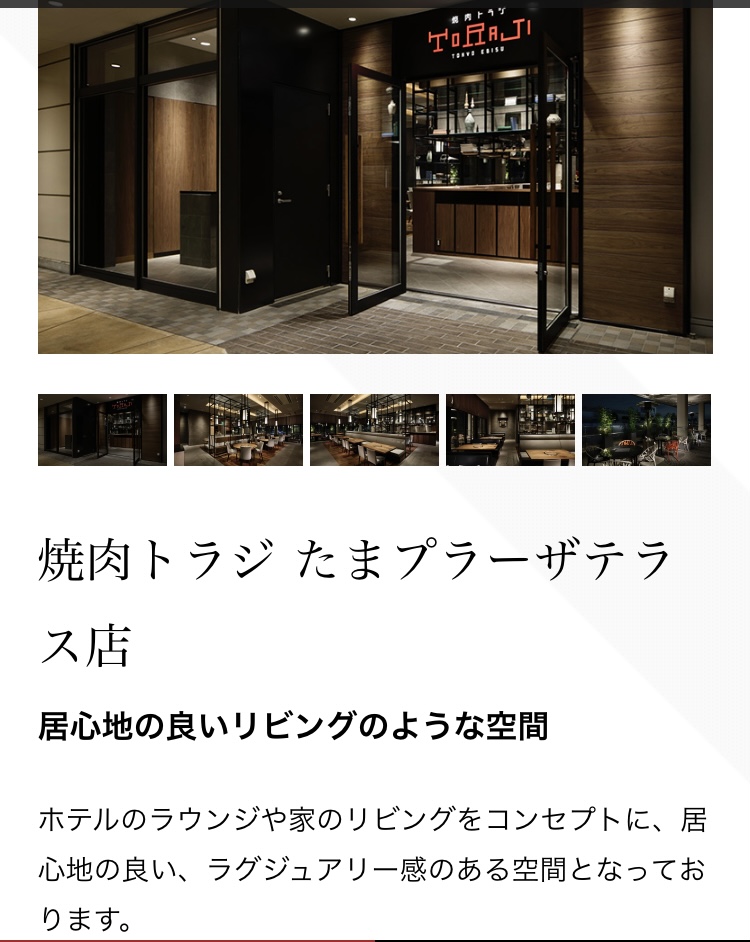Viewport: 750px width, 942px height.
Task: Show the second gallery thumbnail of the dining area
Action: tap(238, 430)
